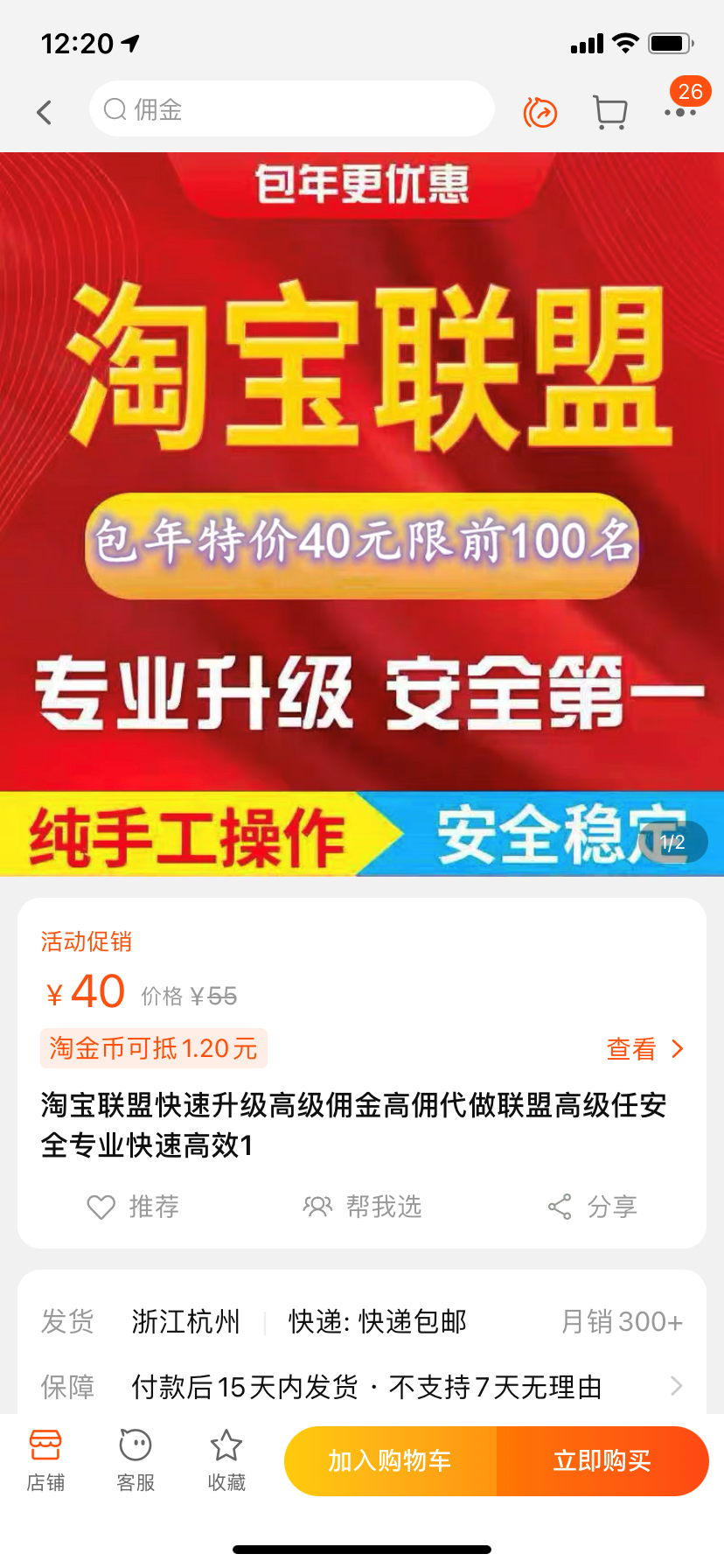Tap 推荐 to recommend this item

coord(133,1207)
